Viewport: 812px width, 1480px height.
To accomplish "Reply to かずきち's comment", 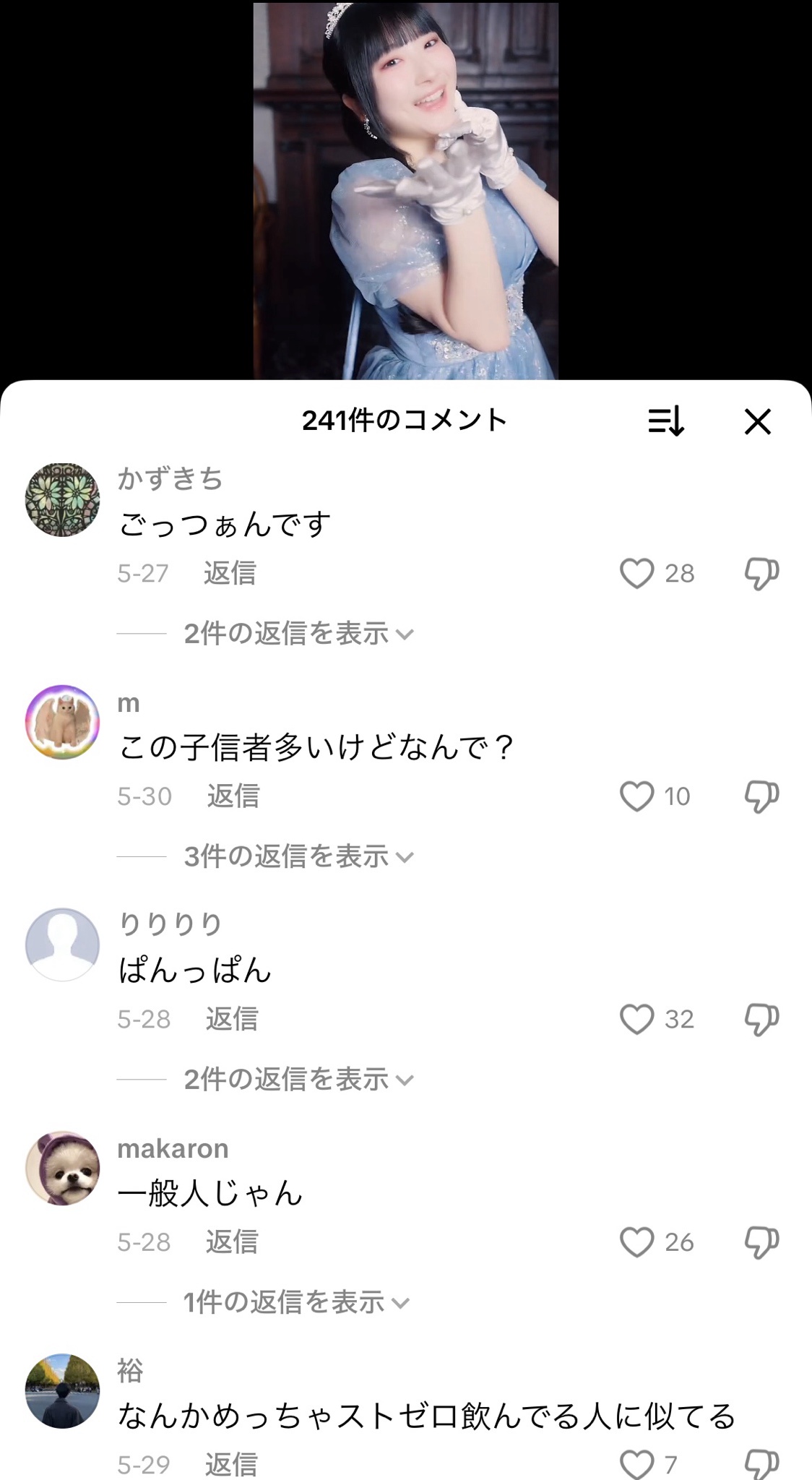I will click(x=230, y=573).
